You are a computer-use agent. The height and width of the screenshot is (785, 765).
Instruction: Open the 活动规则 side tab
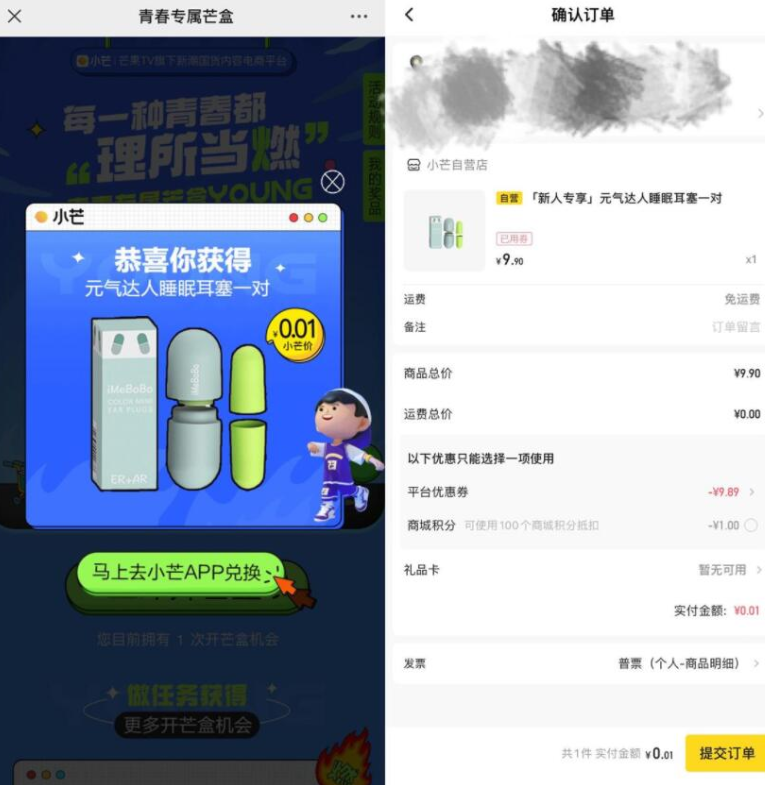[374, 106]
